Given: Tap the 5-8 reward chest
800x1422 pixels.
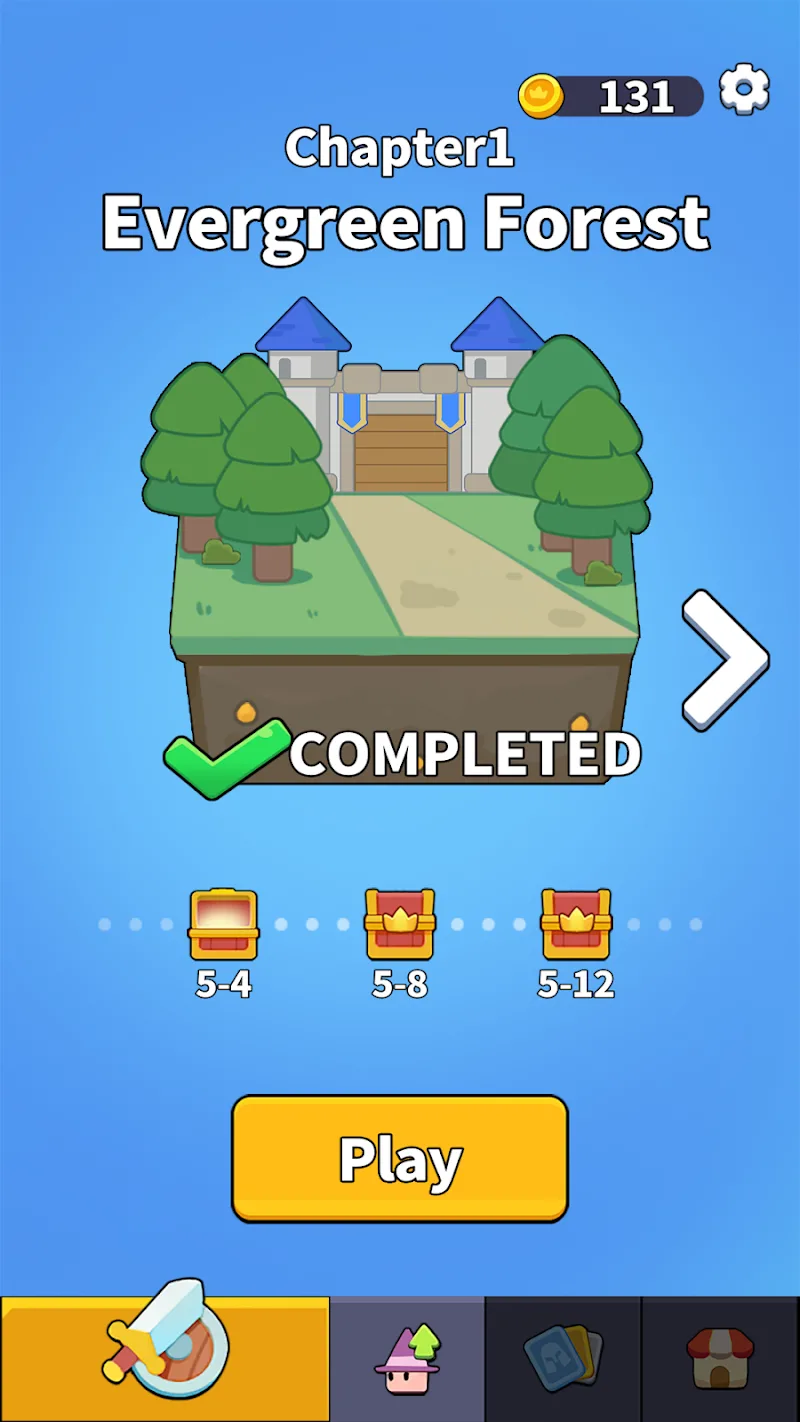Looking at the screenshot, I should (x=400, y=925).
